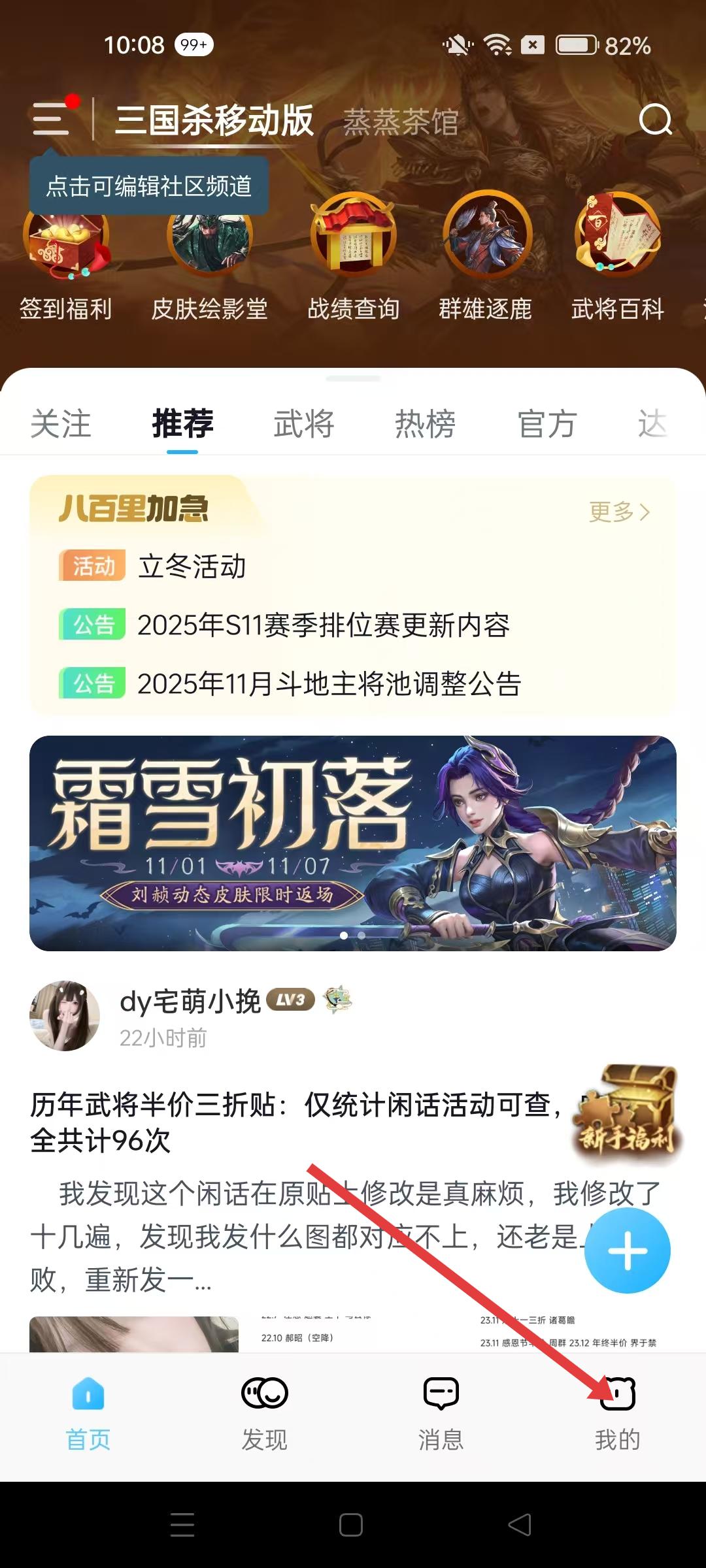Switch to the 关注 tab
The height and width of the screenshot is (1568, 706).
click(x=61, y=423)
